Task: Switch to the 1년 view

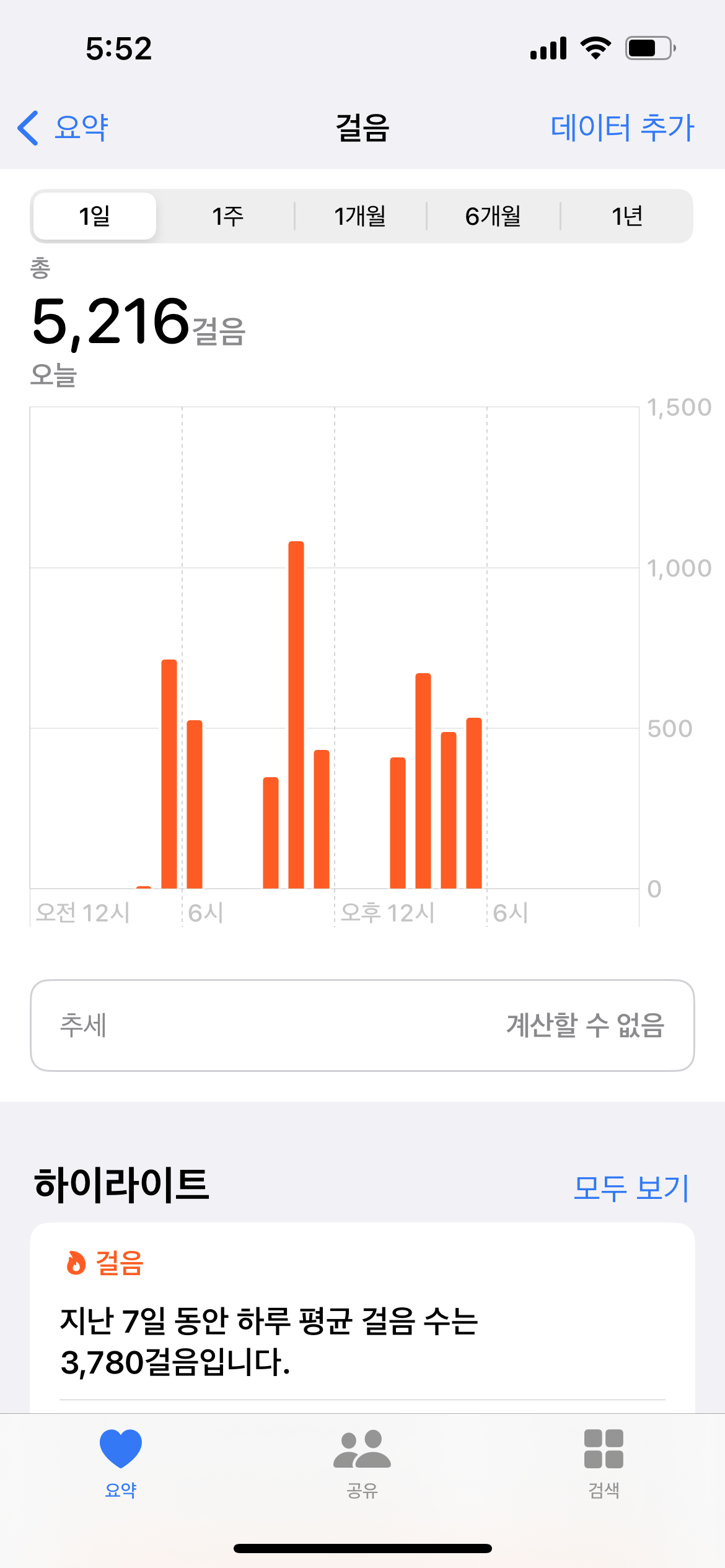Action: [626, 216]
